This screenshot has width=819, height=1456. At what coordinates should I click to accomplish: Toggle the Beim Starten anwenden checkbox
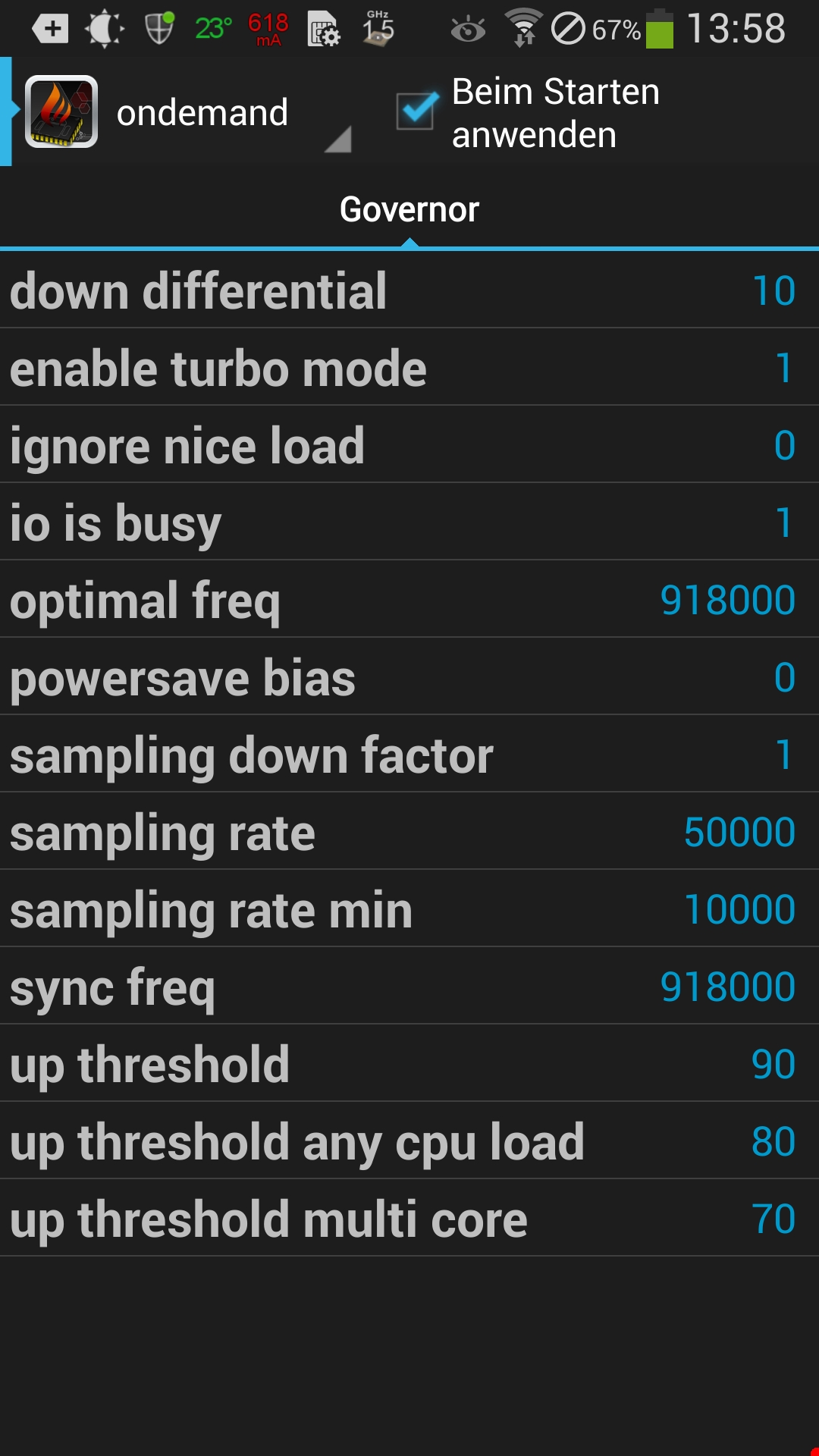click(x=417, y=111)
